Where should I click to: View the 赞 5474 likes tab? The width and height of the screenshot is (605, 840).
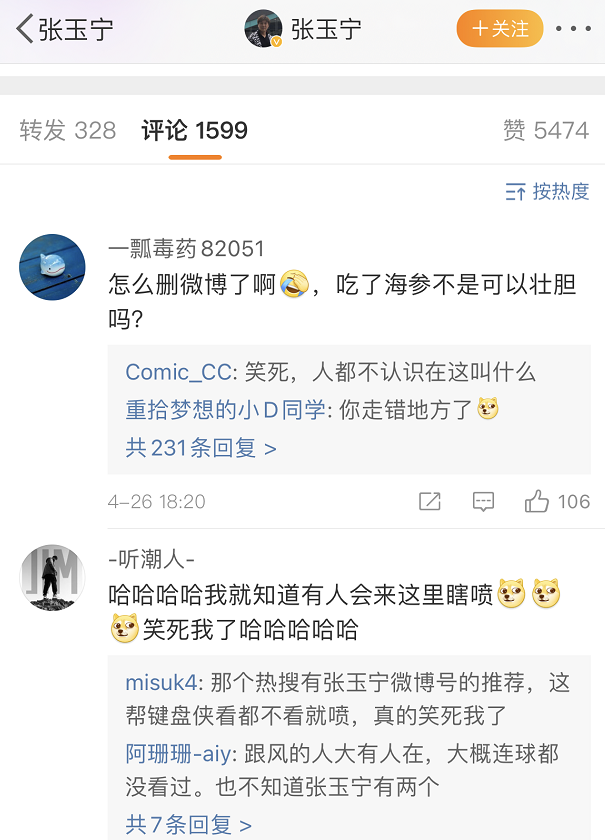[545, 131]
